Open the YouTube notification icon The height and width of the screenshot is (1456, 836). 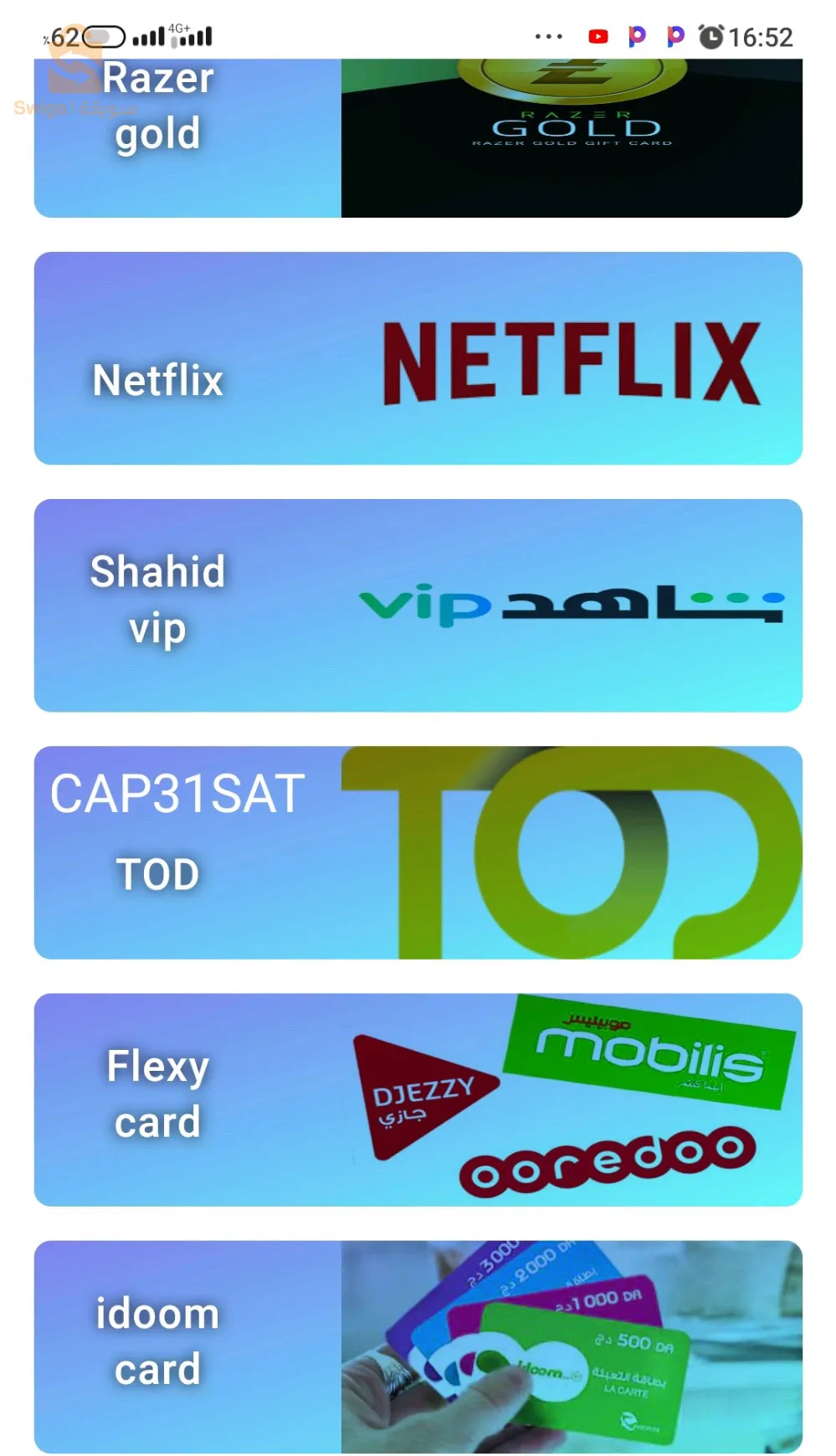pyautogui.click(x=598, y=36)
